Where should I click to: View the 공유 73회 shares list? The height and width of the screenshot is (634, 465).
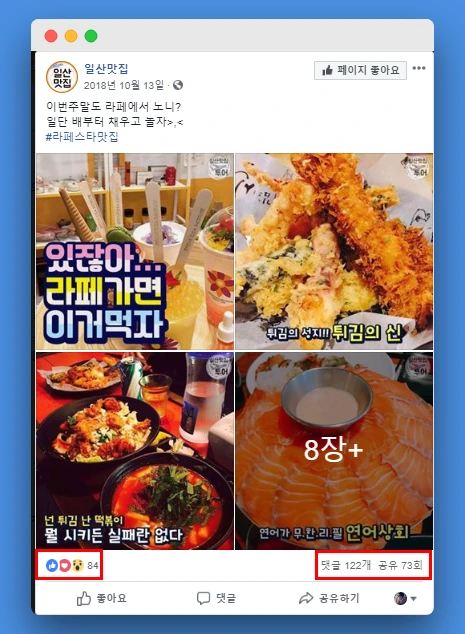(x=400, y=565)
